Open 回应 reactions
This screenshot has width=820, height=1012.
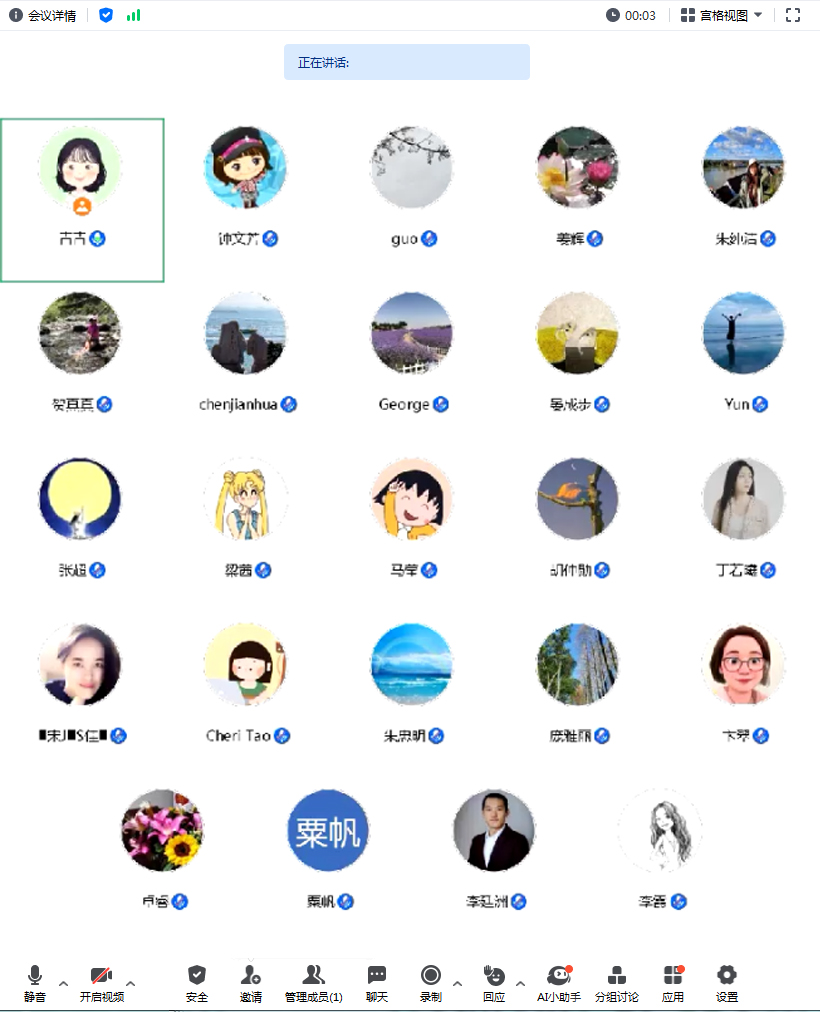click(494, 983)
